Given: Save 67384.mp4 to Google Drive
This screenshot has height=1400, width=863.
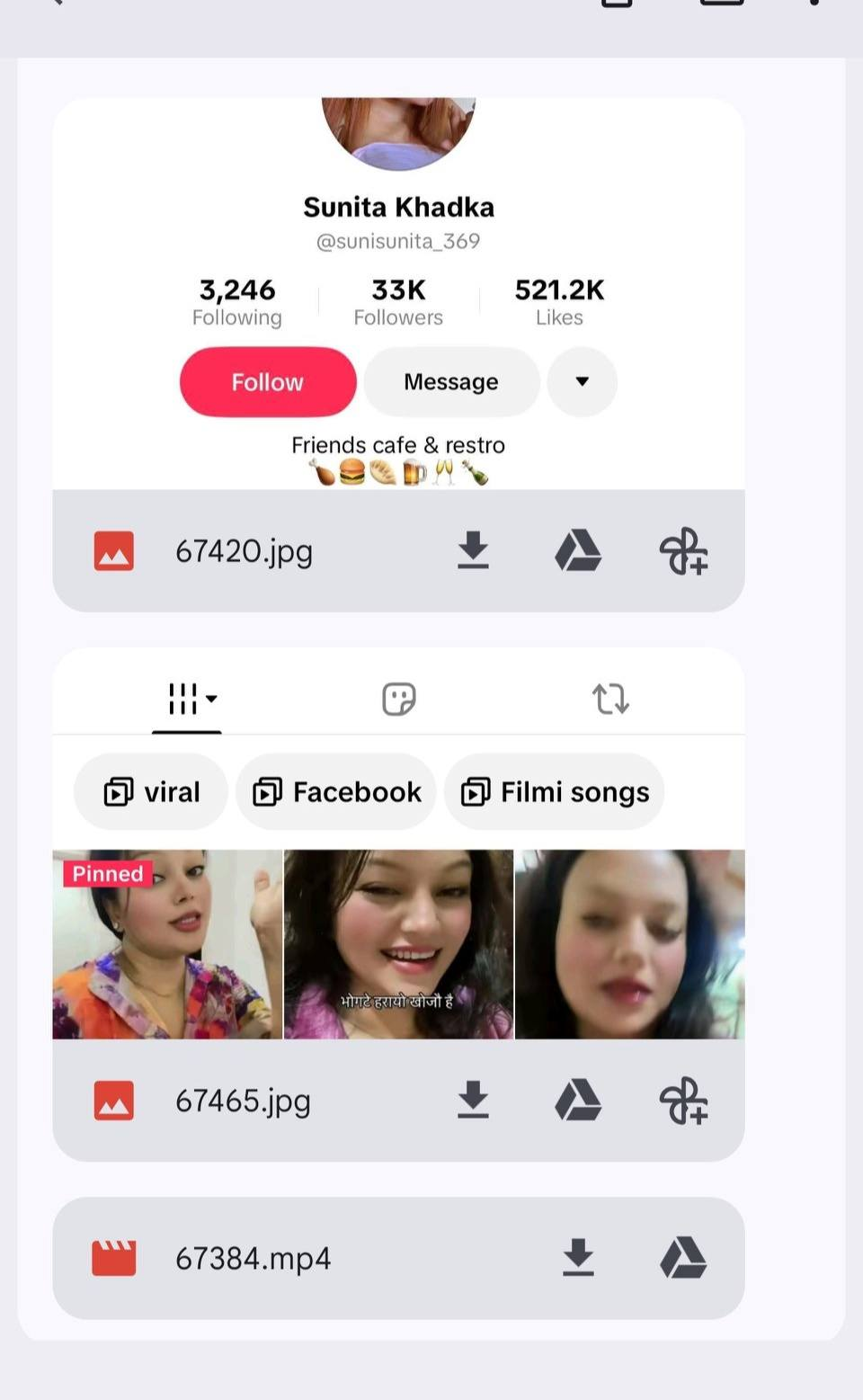Looking at the screenshot, I should click(683, 1258).
